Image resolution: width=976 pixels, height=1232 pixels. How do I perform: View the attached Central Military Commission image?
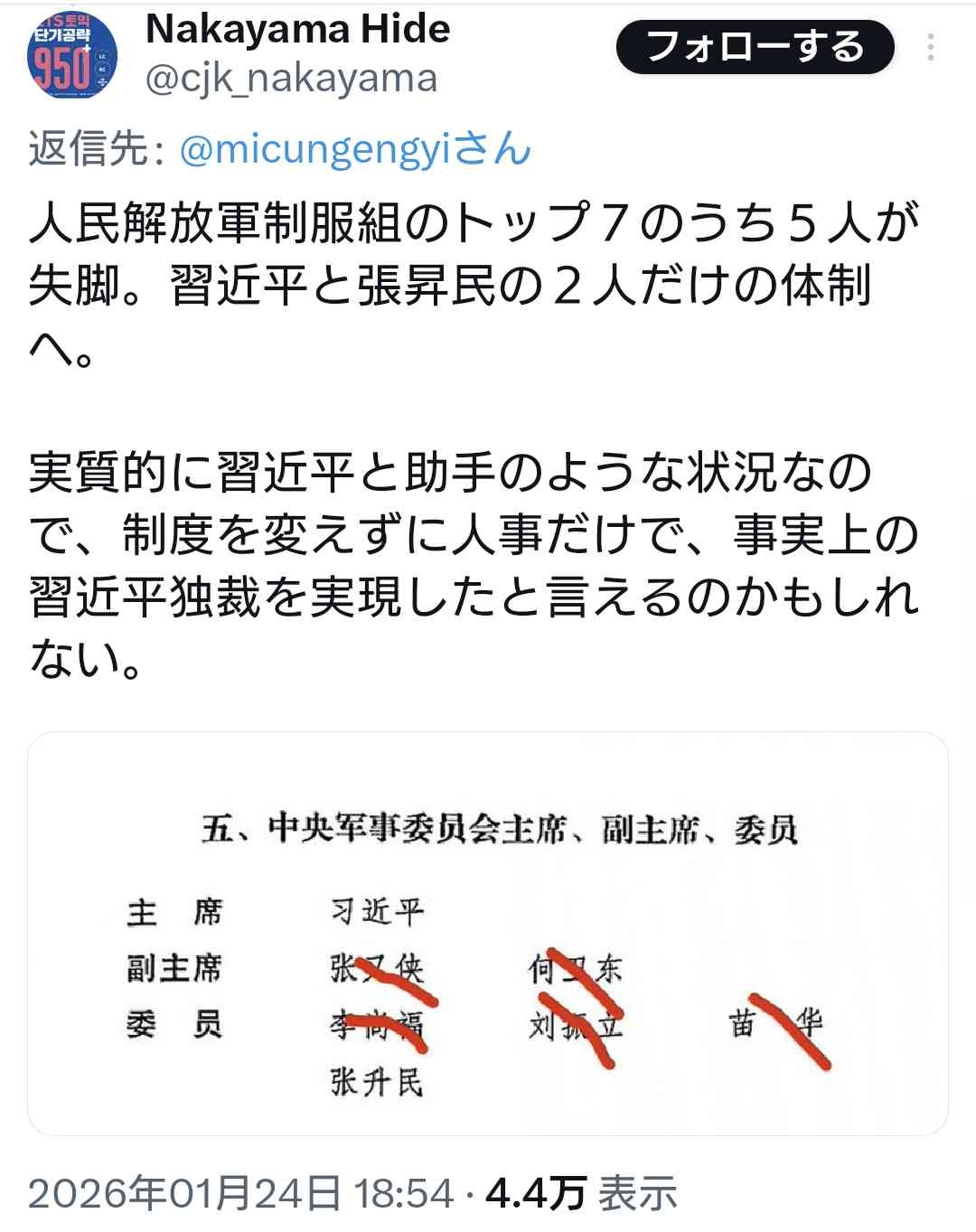pos(488,933)
